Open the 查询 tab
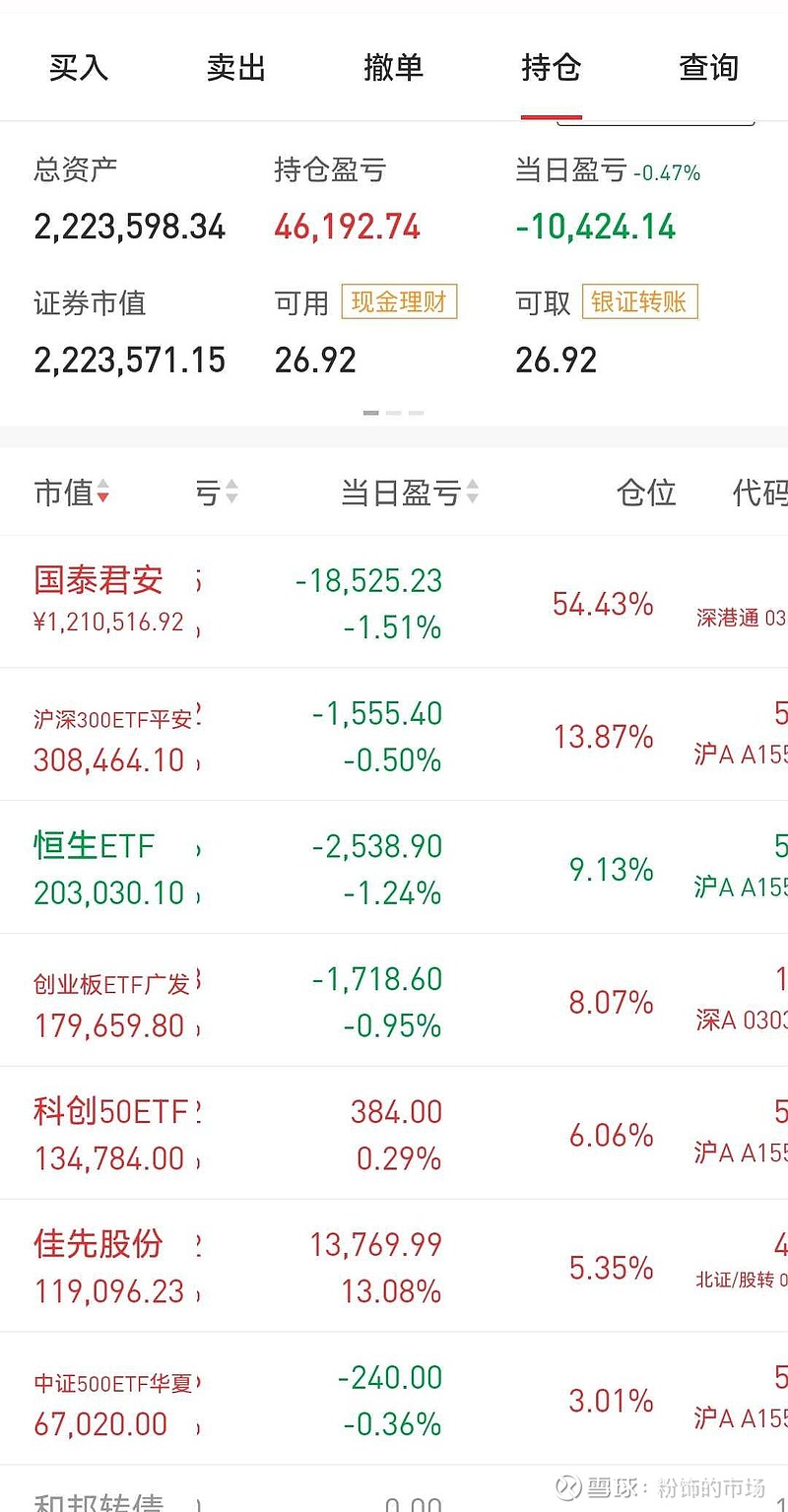Viewport: 788px width, 1512px height. [707, 68]
